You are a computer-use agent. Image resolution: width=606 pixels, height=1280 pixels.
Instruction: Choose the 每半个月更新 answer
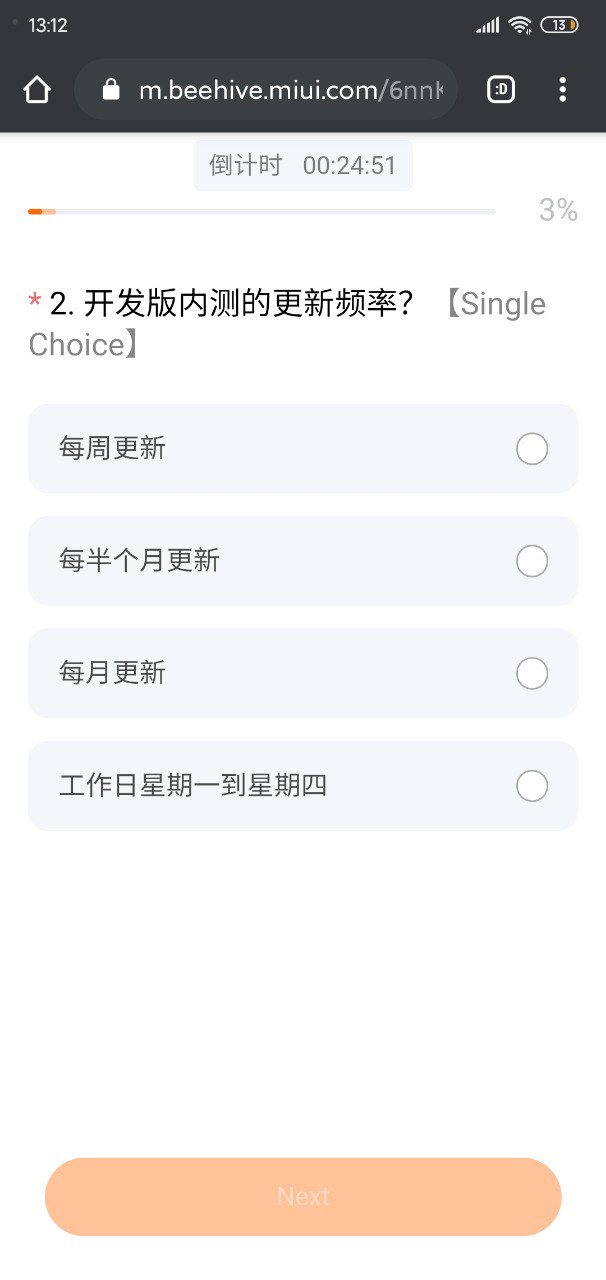tap(303, 561)
